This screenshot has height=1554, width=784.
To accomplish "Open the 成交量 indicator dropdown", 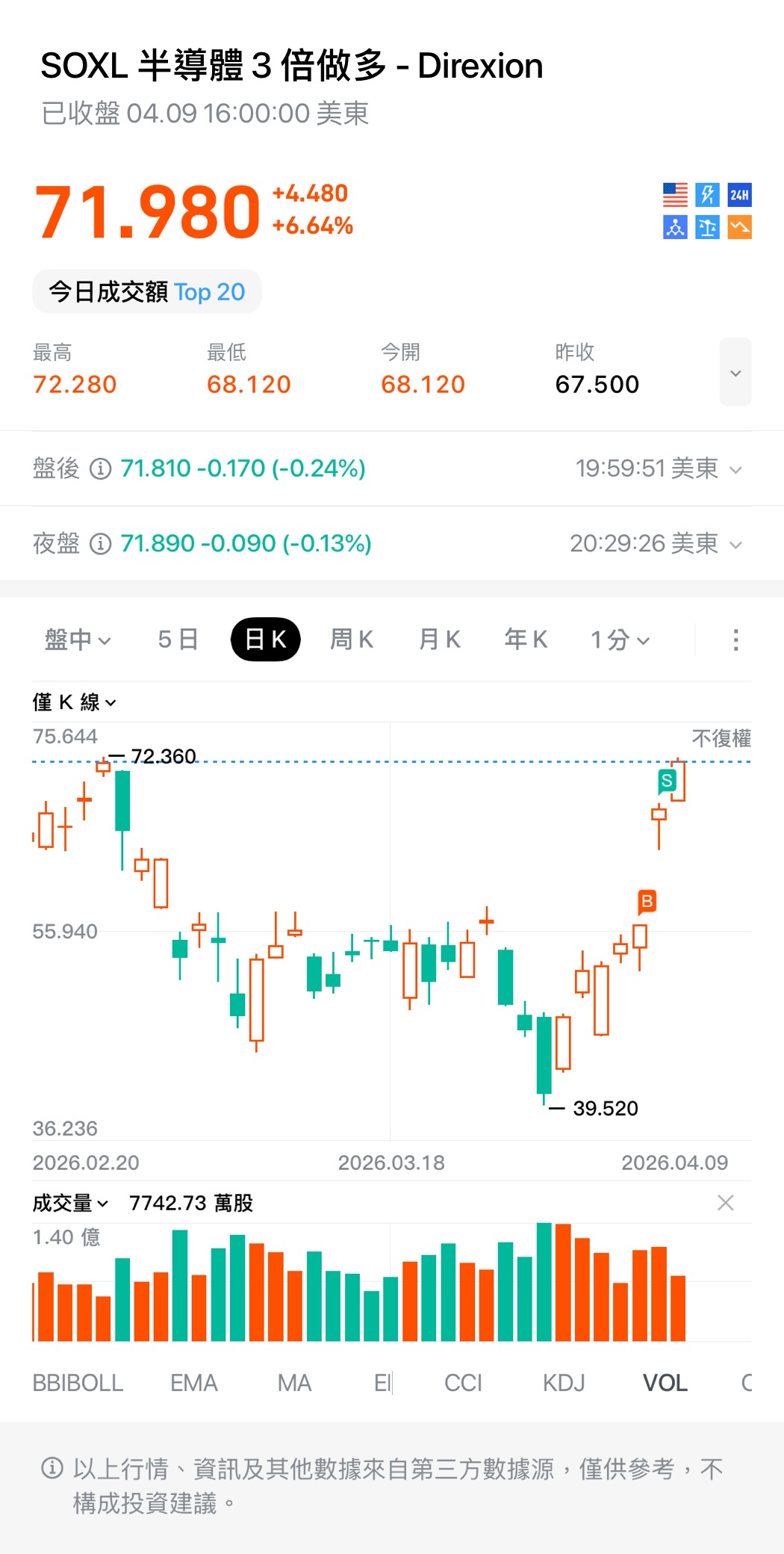I will point(71,1203).
